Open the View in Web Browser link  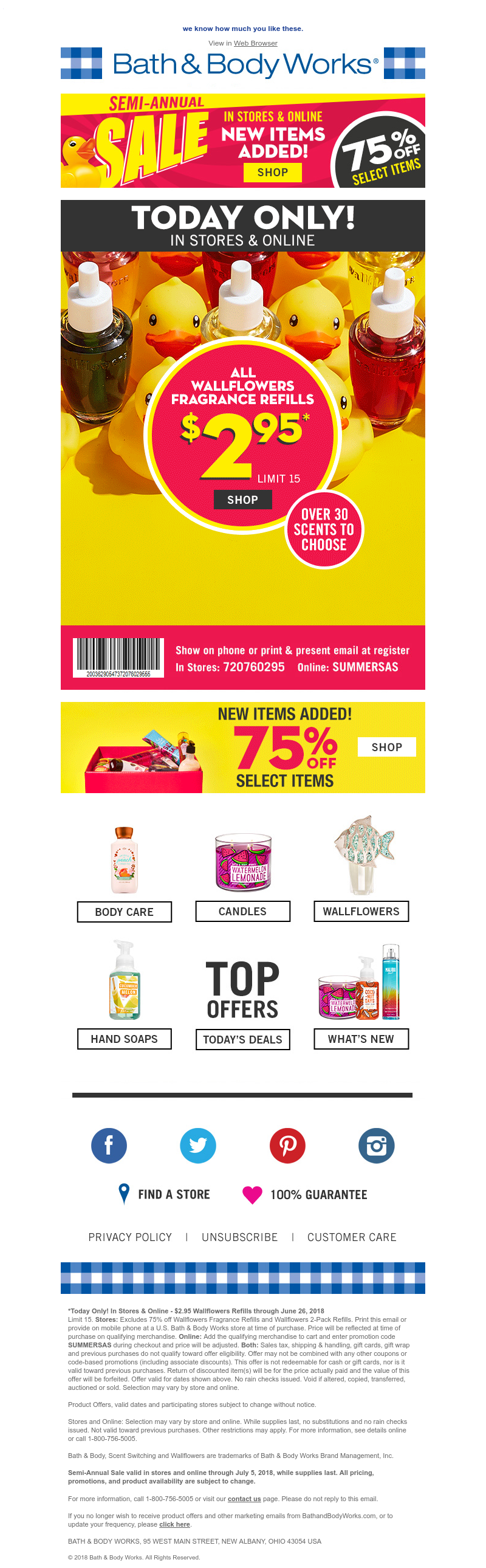256,43
